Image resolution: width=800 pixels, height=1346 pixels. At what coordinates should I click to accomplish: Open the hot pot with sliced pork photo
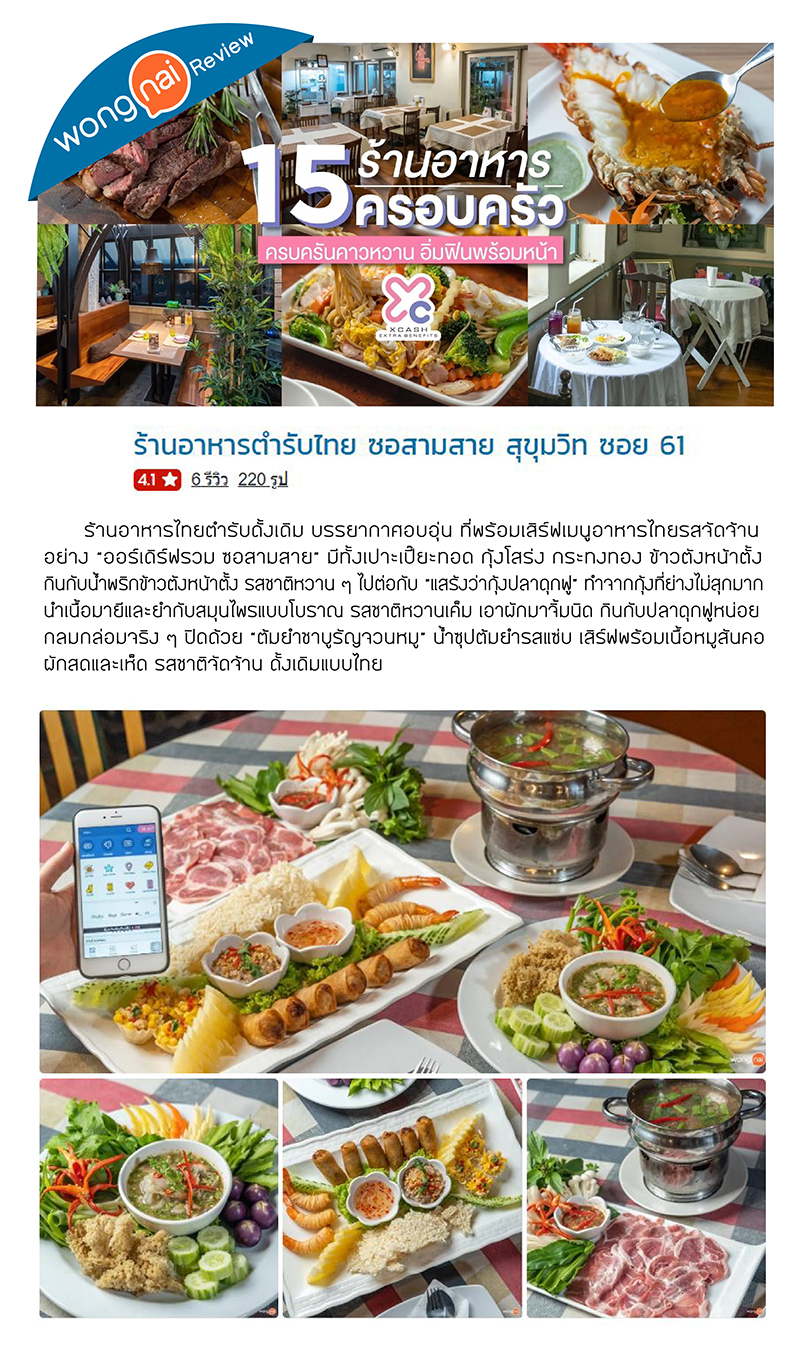point(646,1197)
